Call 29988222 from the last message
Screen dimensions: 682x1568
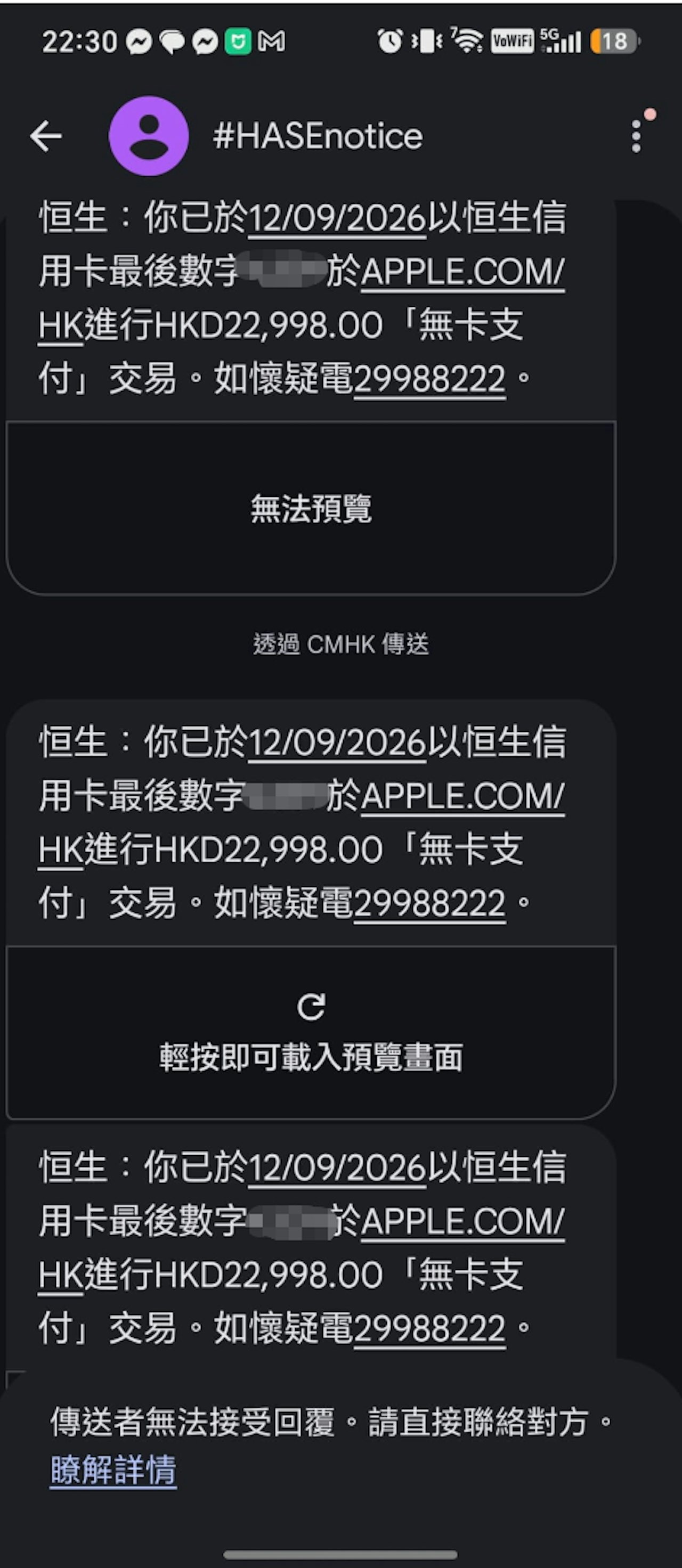tap(429, 1329)
